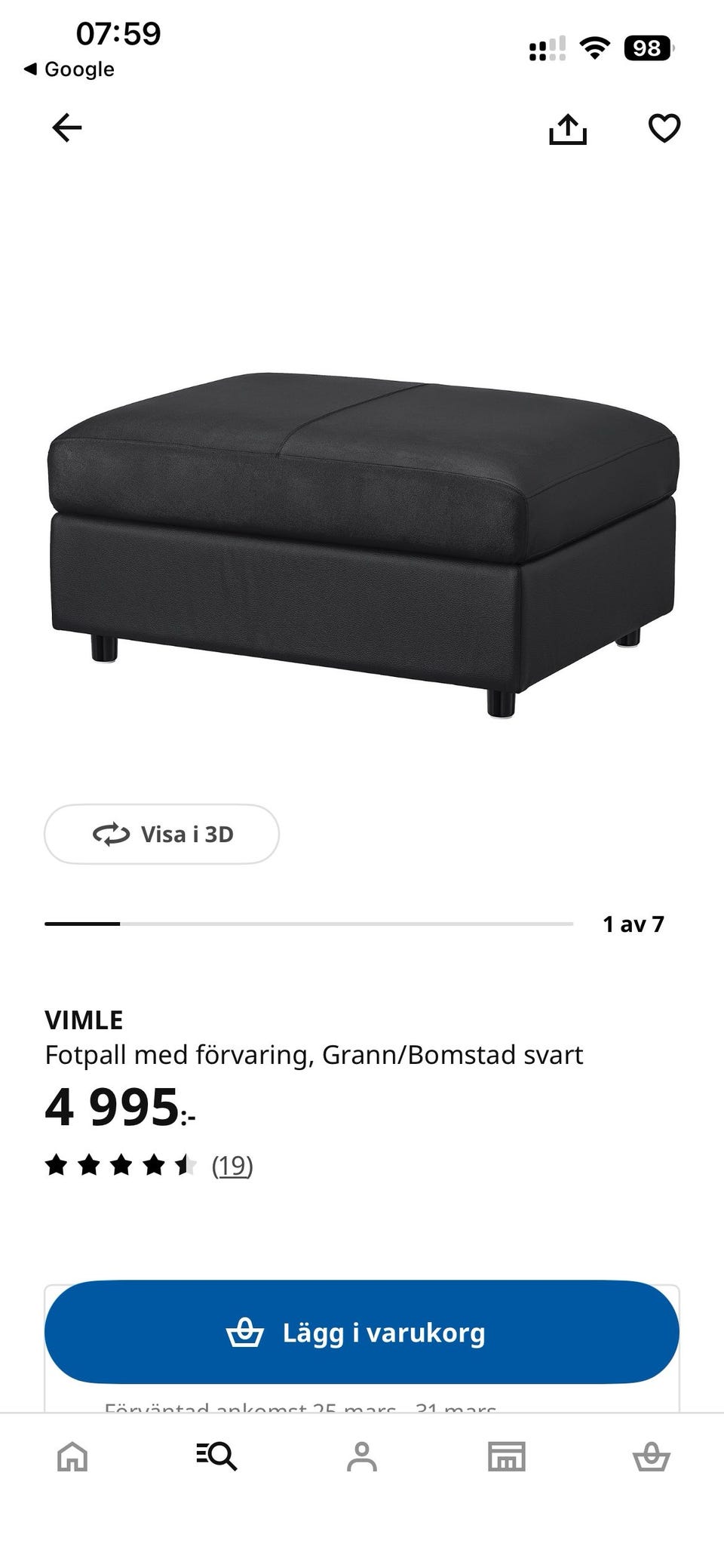Add the VIMLE footstool to favorites via heart
This screenshot has width=724, height=1568.
coord(664,129)
